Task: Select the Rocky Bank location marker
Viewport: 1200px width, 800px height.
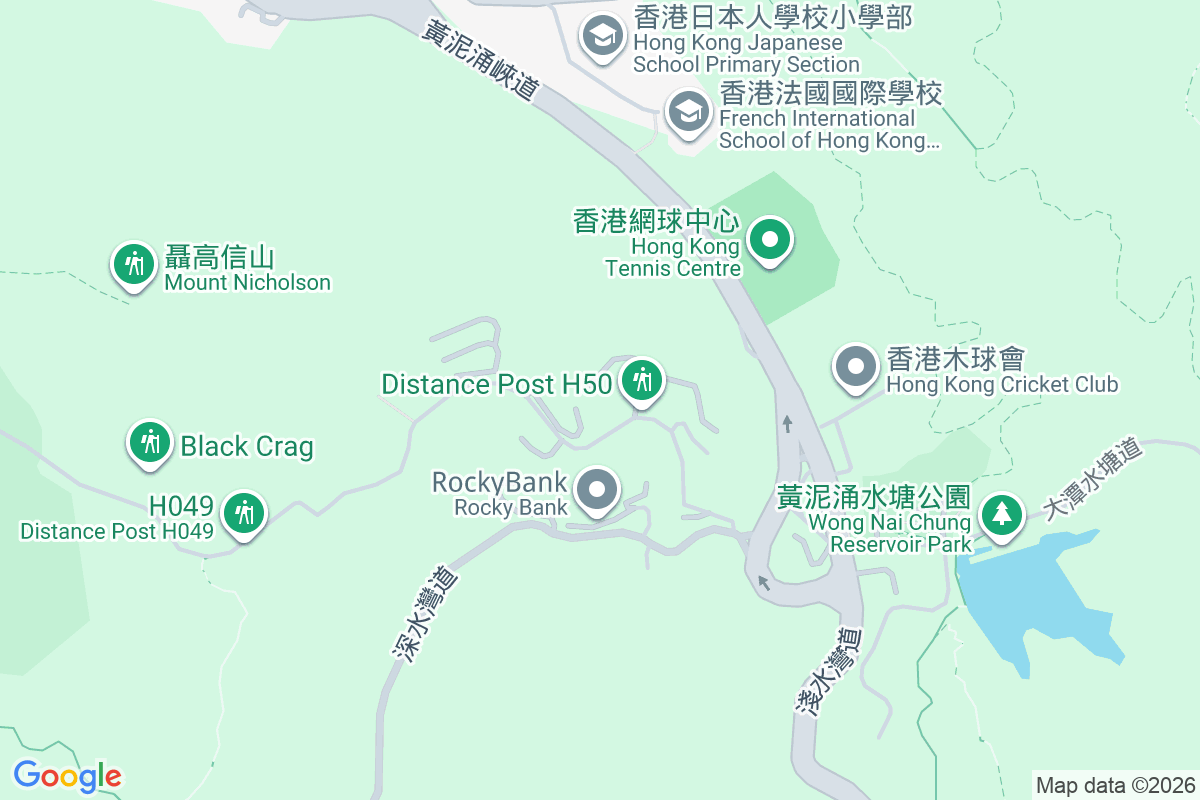Action: [x=599, y=490]
